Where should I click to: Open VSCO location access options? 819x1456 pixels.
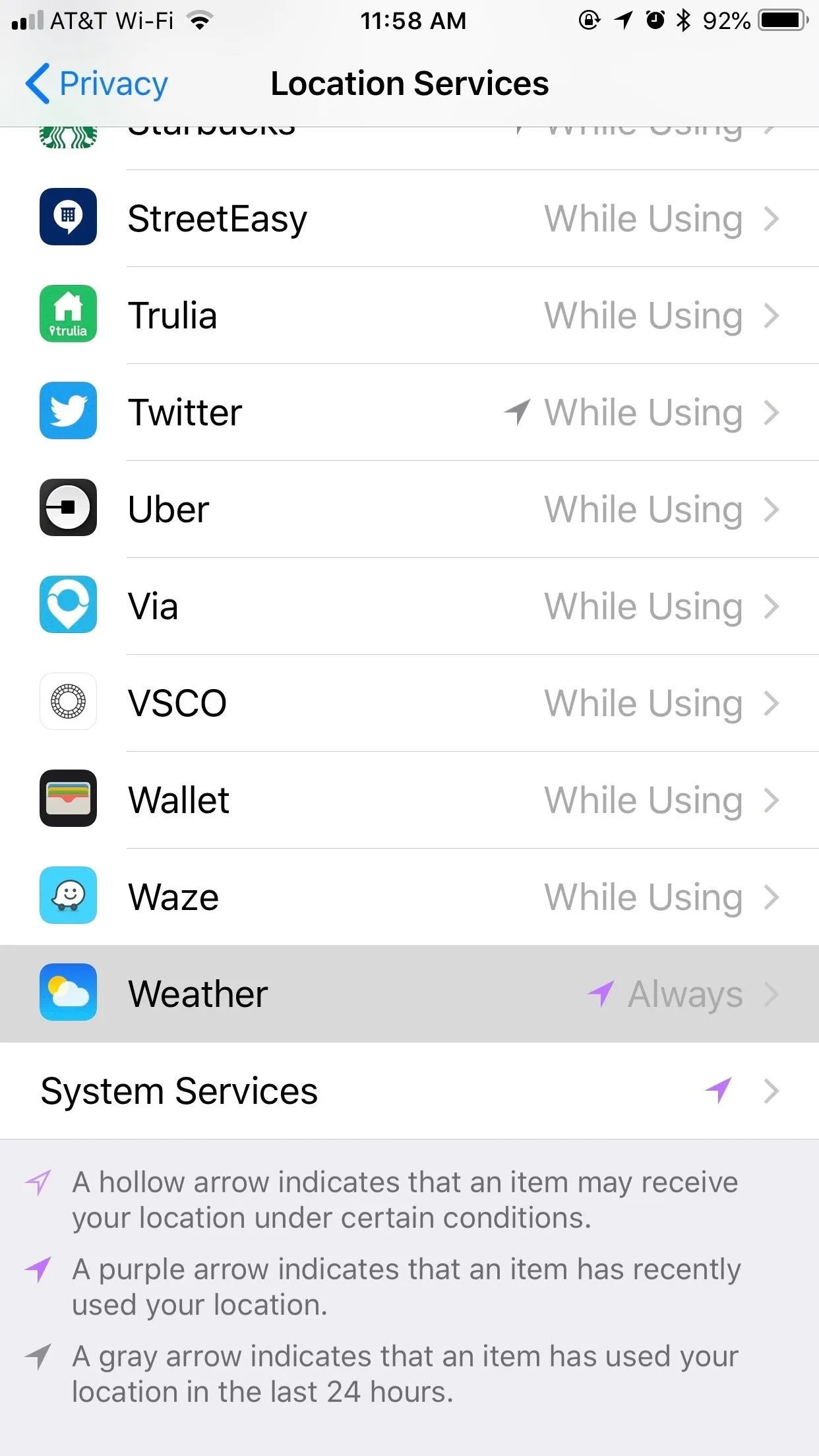tap(409, 703)
